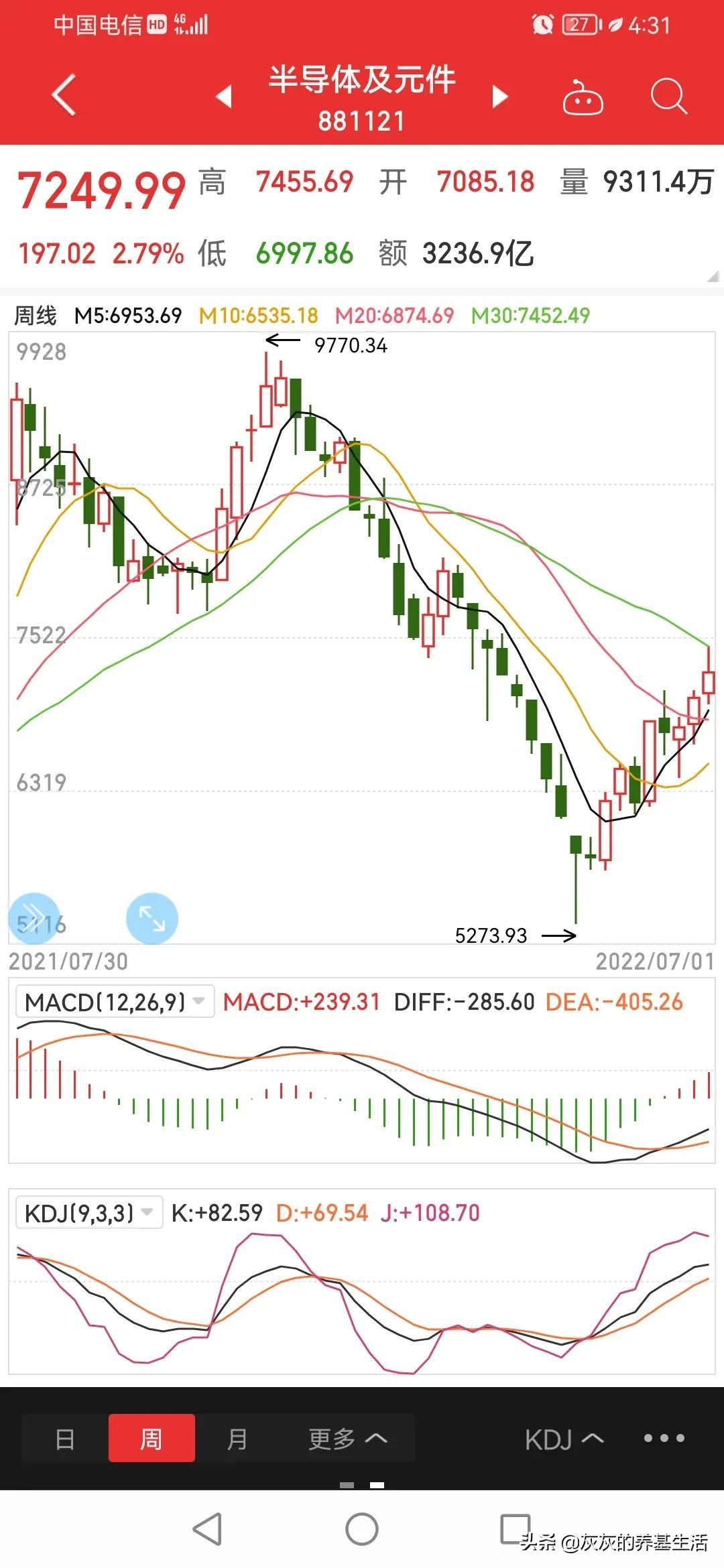This screenshot has width=724, height=1568.
Task: Open the robot assistant icon
Action: click(x=583, y=97)
